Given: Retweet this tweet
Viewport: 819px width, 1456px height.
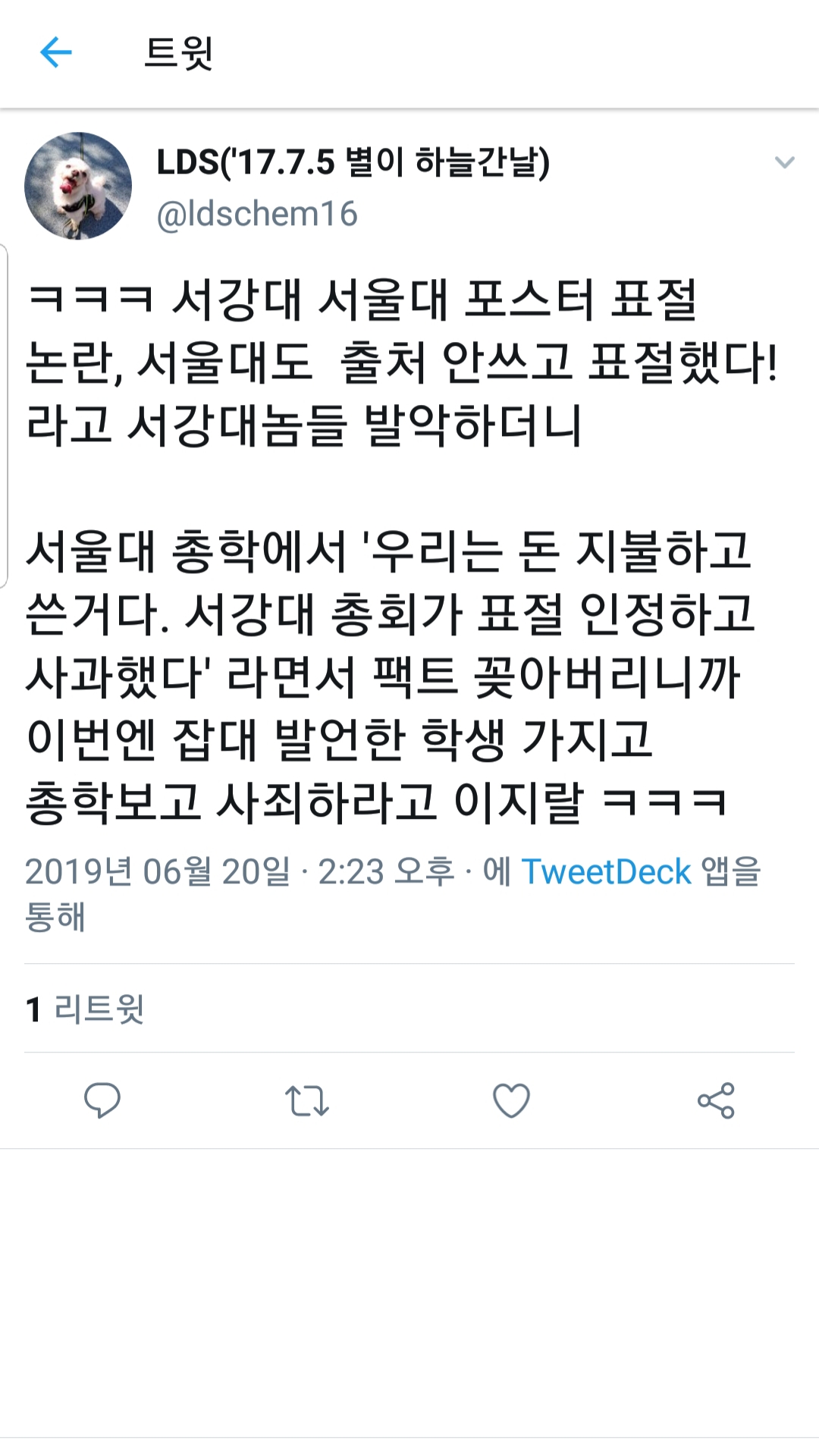Looking at the screenshot, I should tap(306, 1100).
